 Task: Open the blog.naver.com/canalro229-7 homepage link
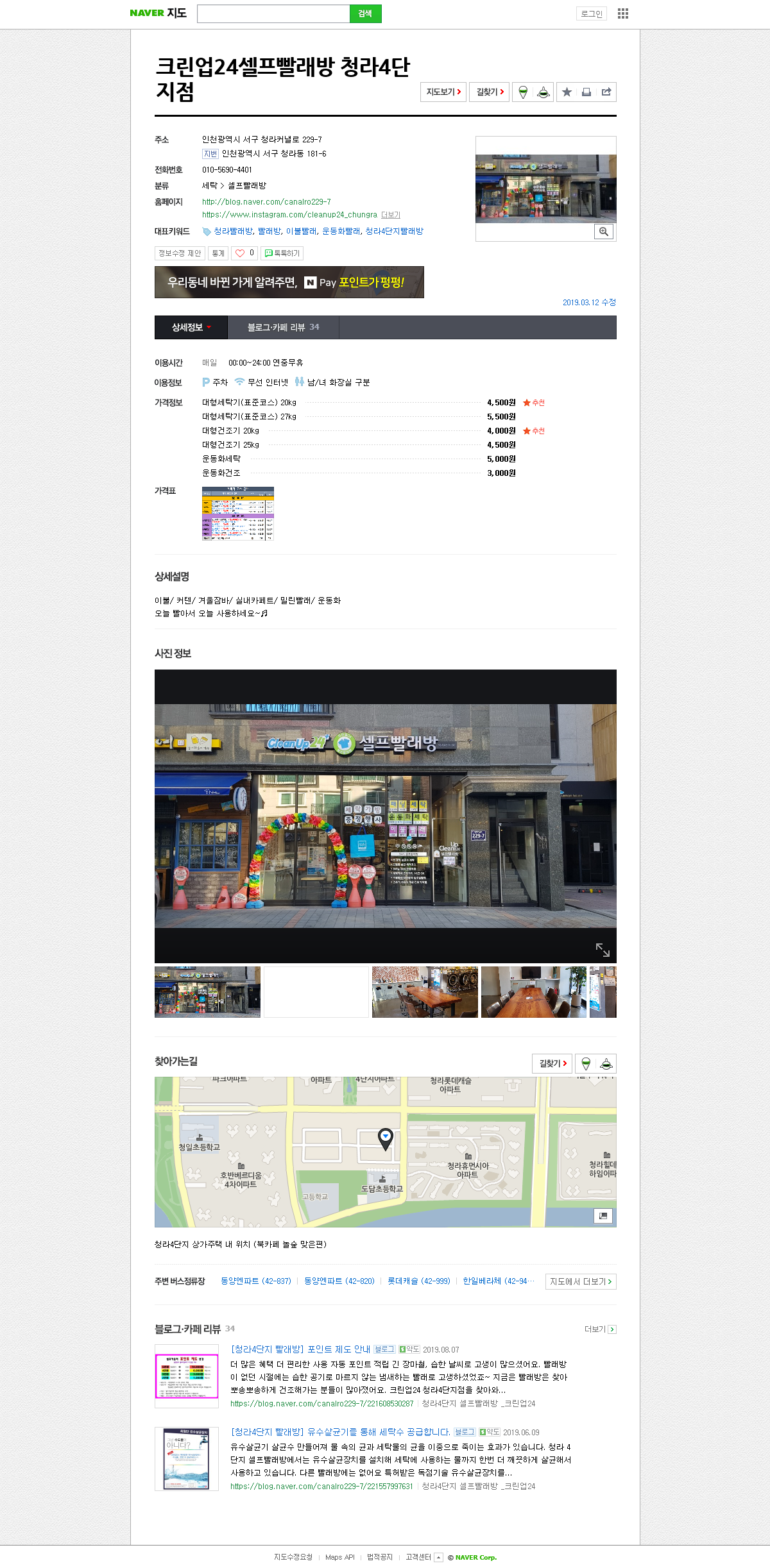(x=266, y=202)
